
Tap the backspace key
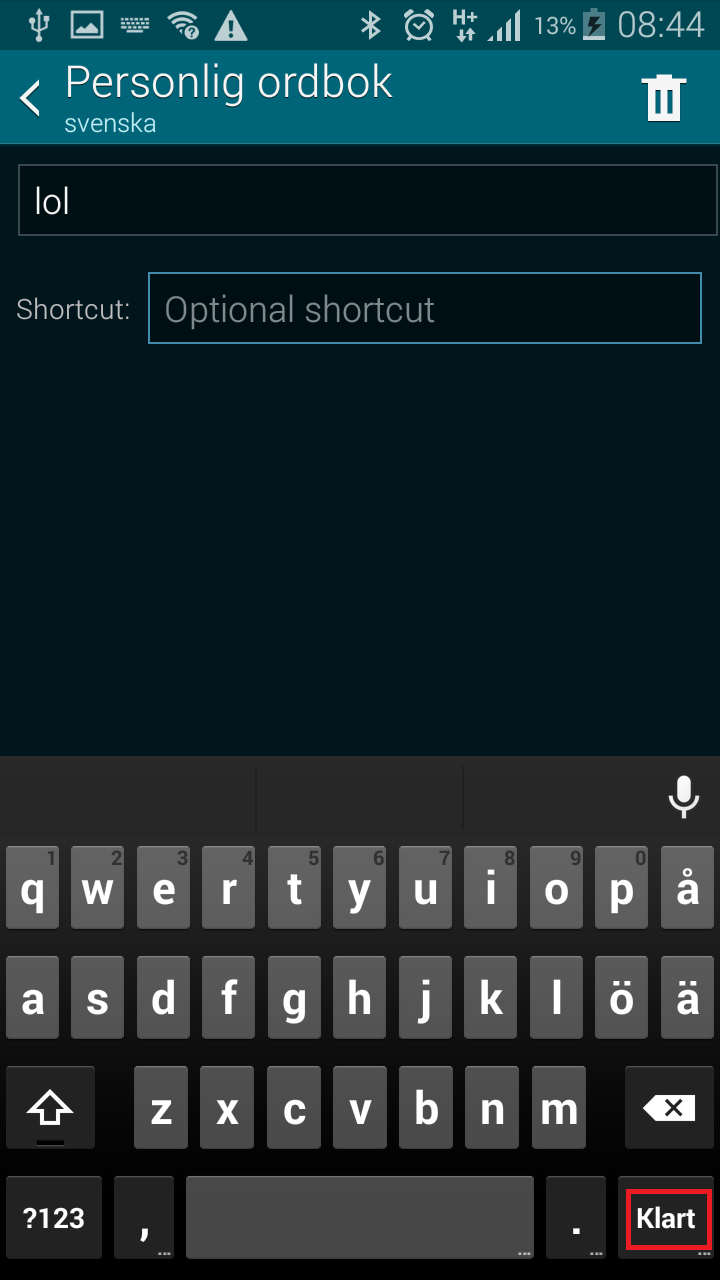[668, 1108]
